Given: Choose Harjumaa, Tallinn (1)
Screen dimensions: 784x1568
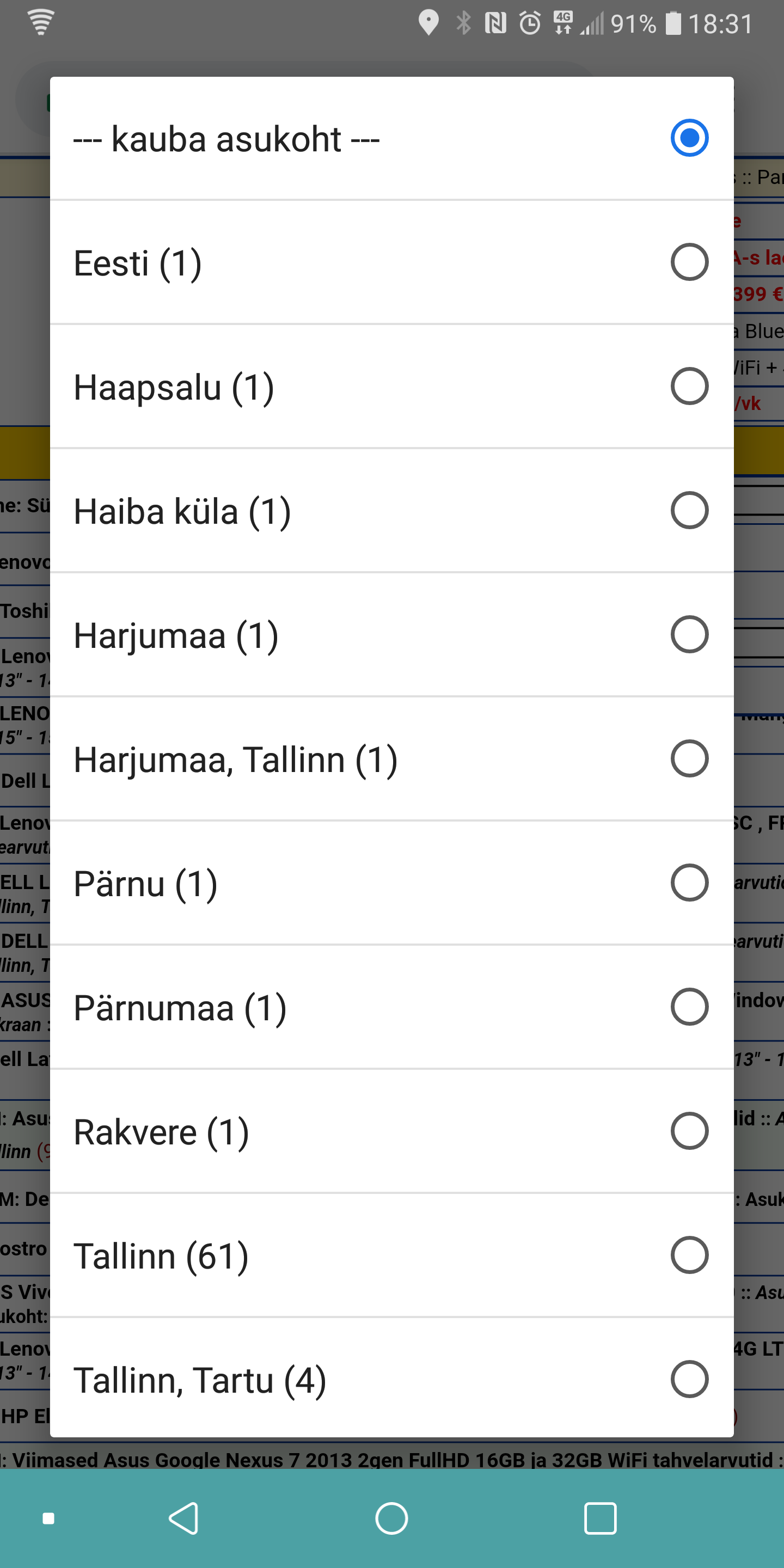Looking at the screenshot, I should 391,759.
